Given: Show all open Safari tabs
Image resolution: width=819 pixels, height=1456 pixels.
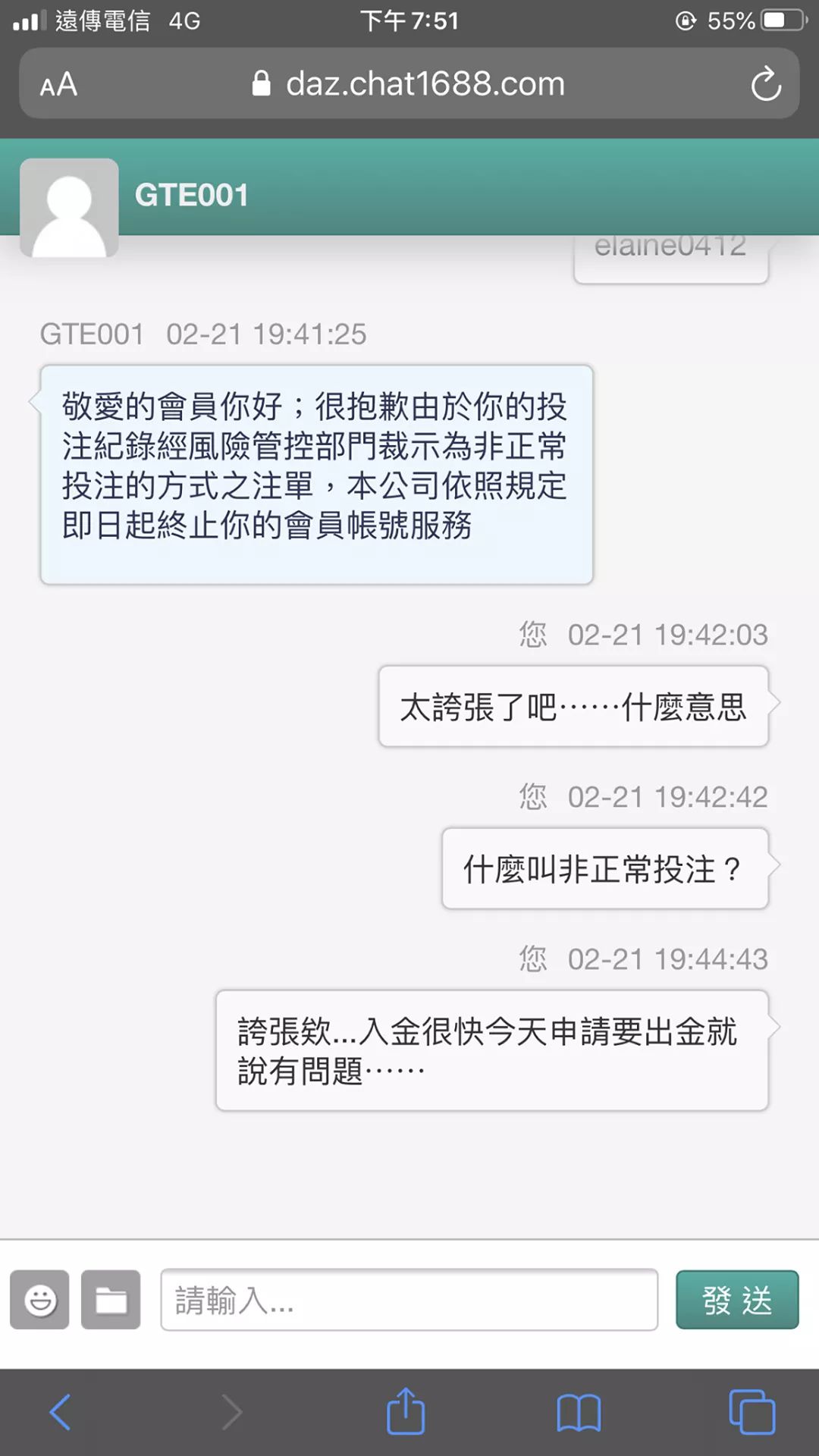Looking at the screenshot, I should coord(751,1412).
